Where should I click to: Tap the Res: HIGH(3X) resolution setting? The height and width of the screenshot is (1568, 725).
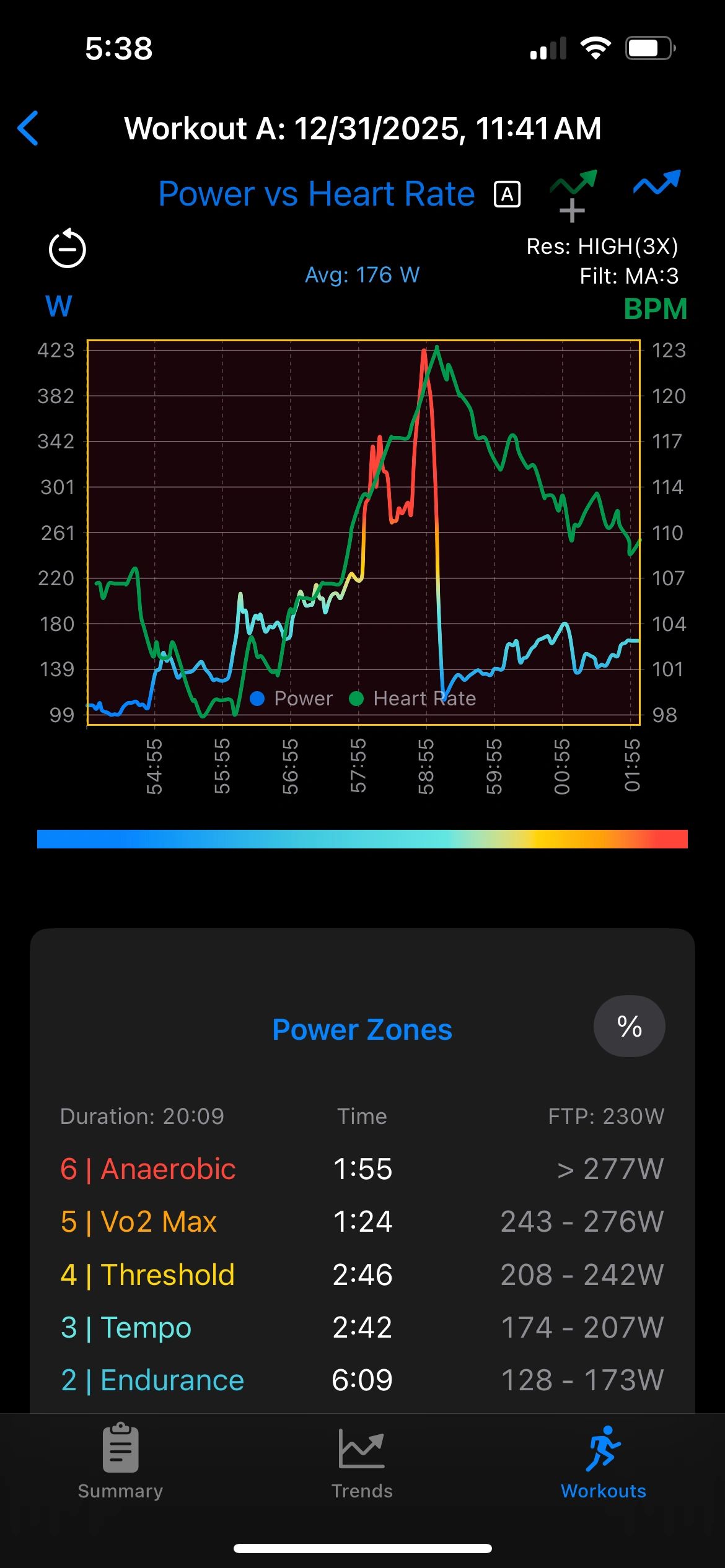point(602,246)
